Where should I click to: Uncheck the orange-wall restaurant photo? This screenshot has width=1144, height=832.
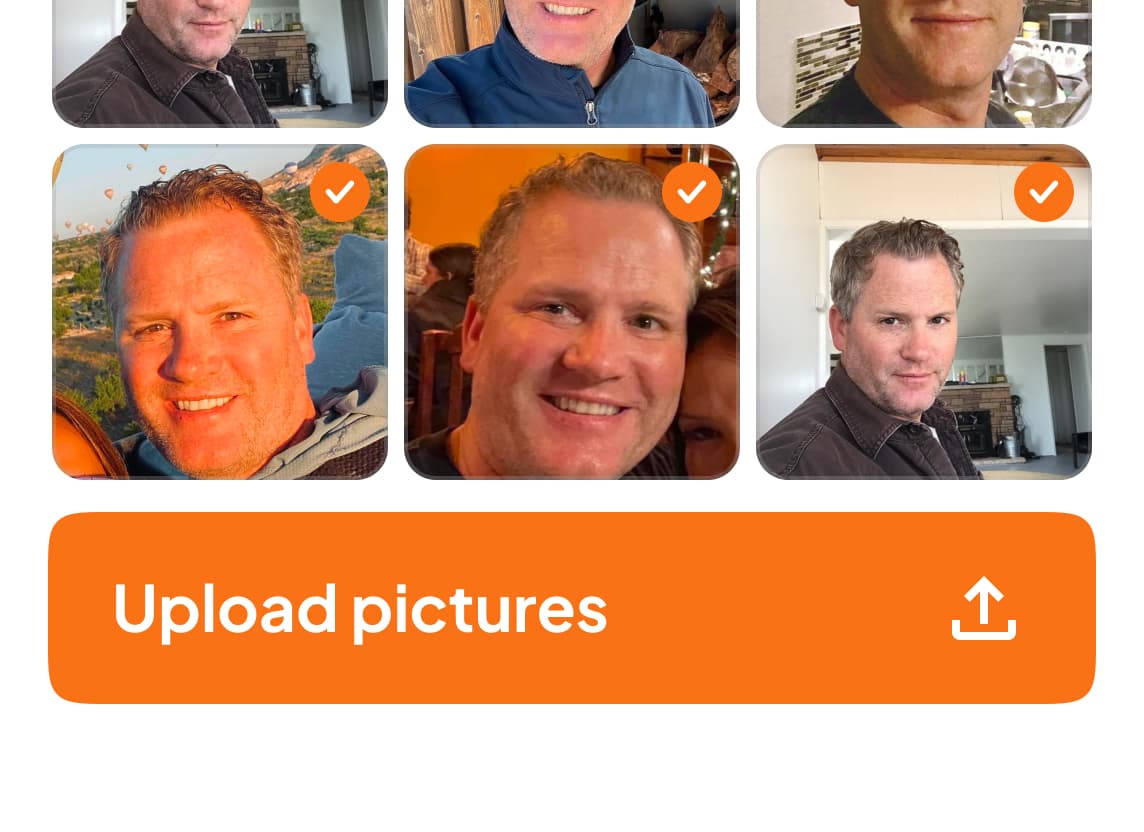coord(692,192)
